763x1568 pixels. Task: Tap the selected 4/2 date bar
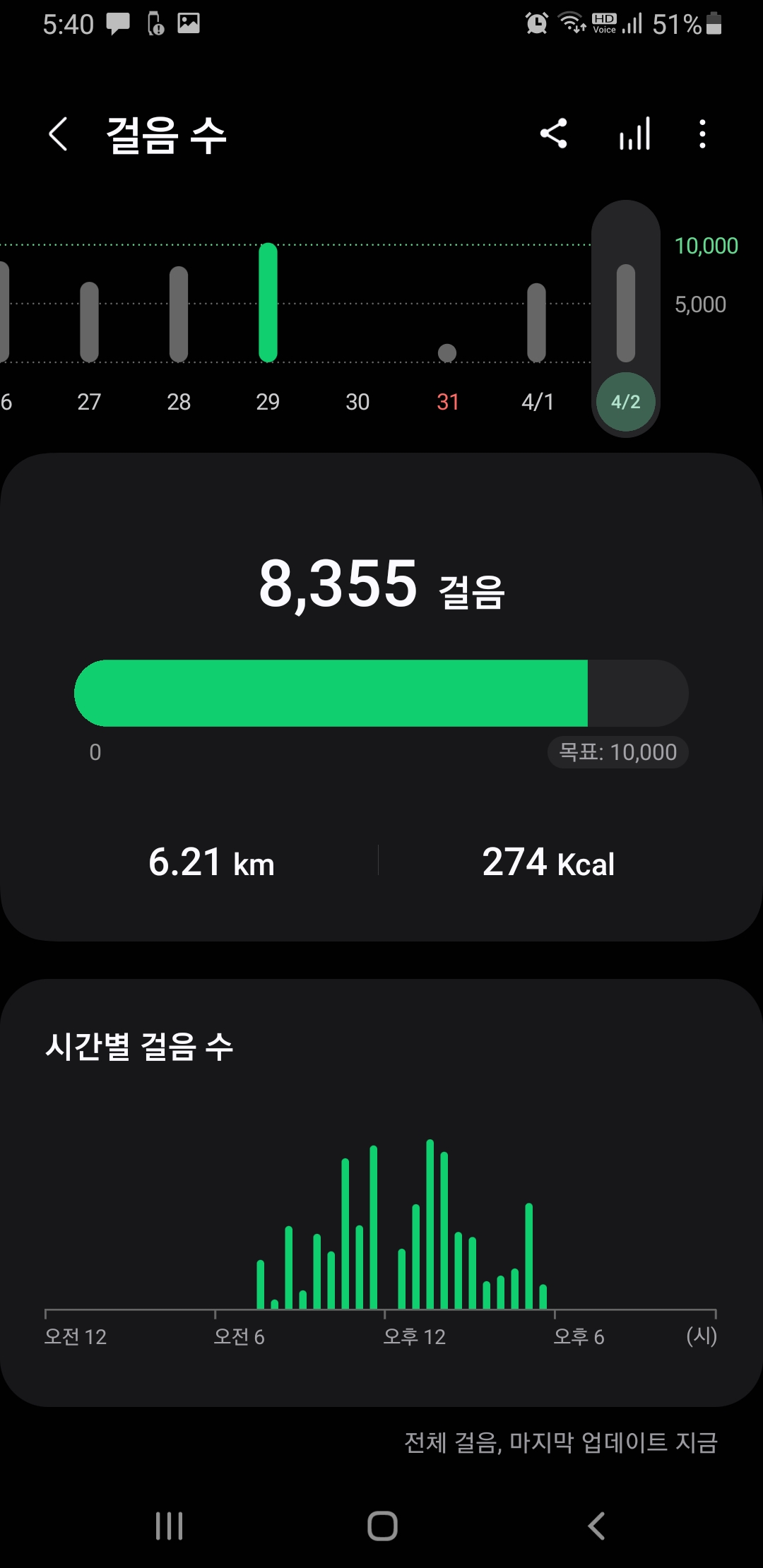(626, 318)
